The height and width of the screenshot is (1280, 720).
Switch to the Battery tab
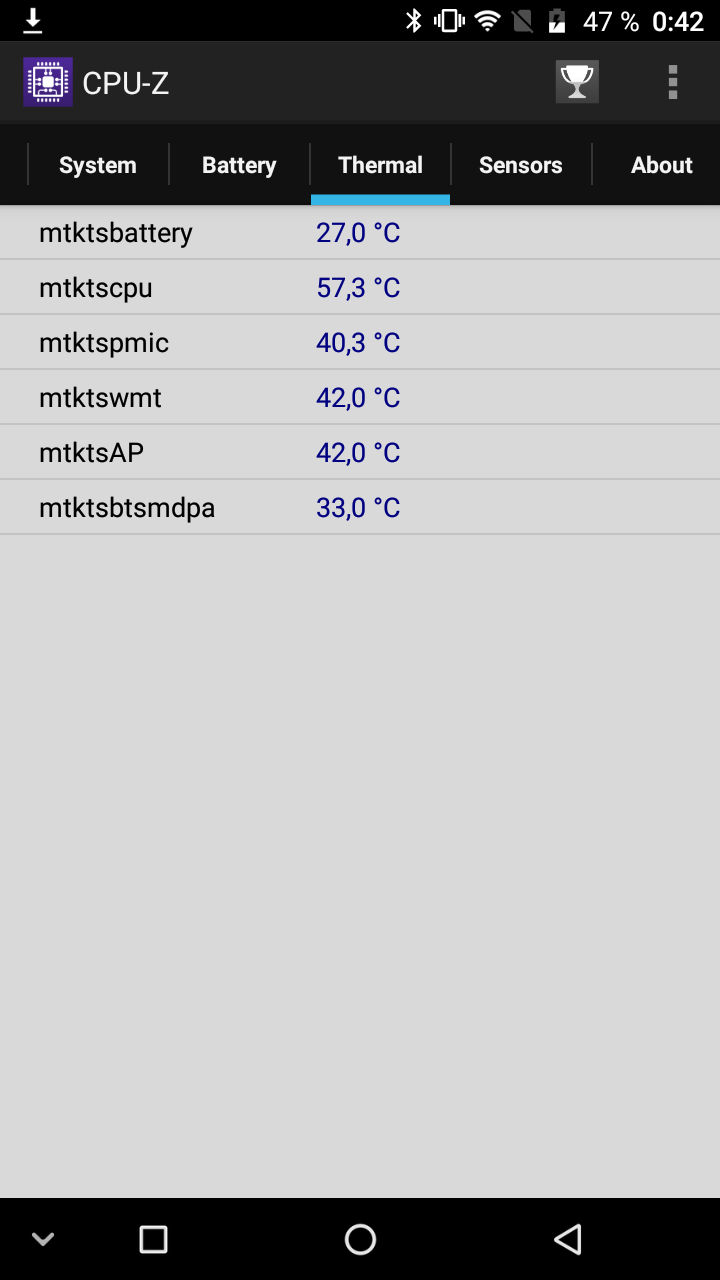coord(239,165)
